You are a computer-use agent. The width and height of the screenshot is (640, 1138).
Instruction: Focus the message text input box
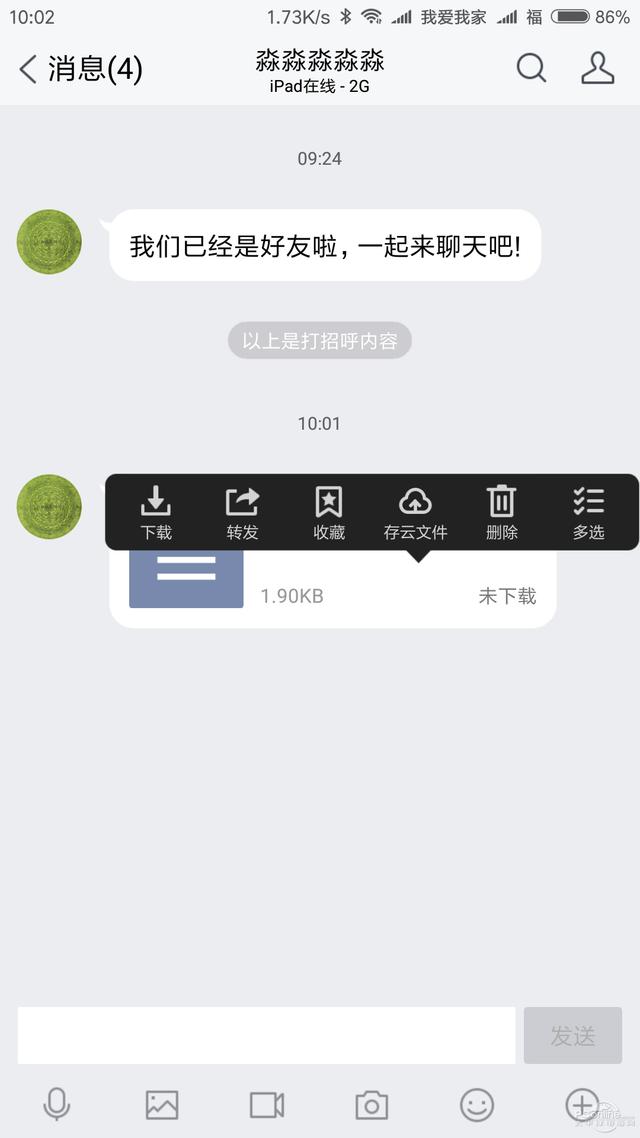pyautogui.click(x=266, y=1035)
